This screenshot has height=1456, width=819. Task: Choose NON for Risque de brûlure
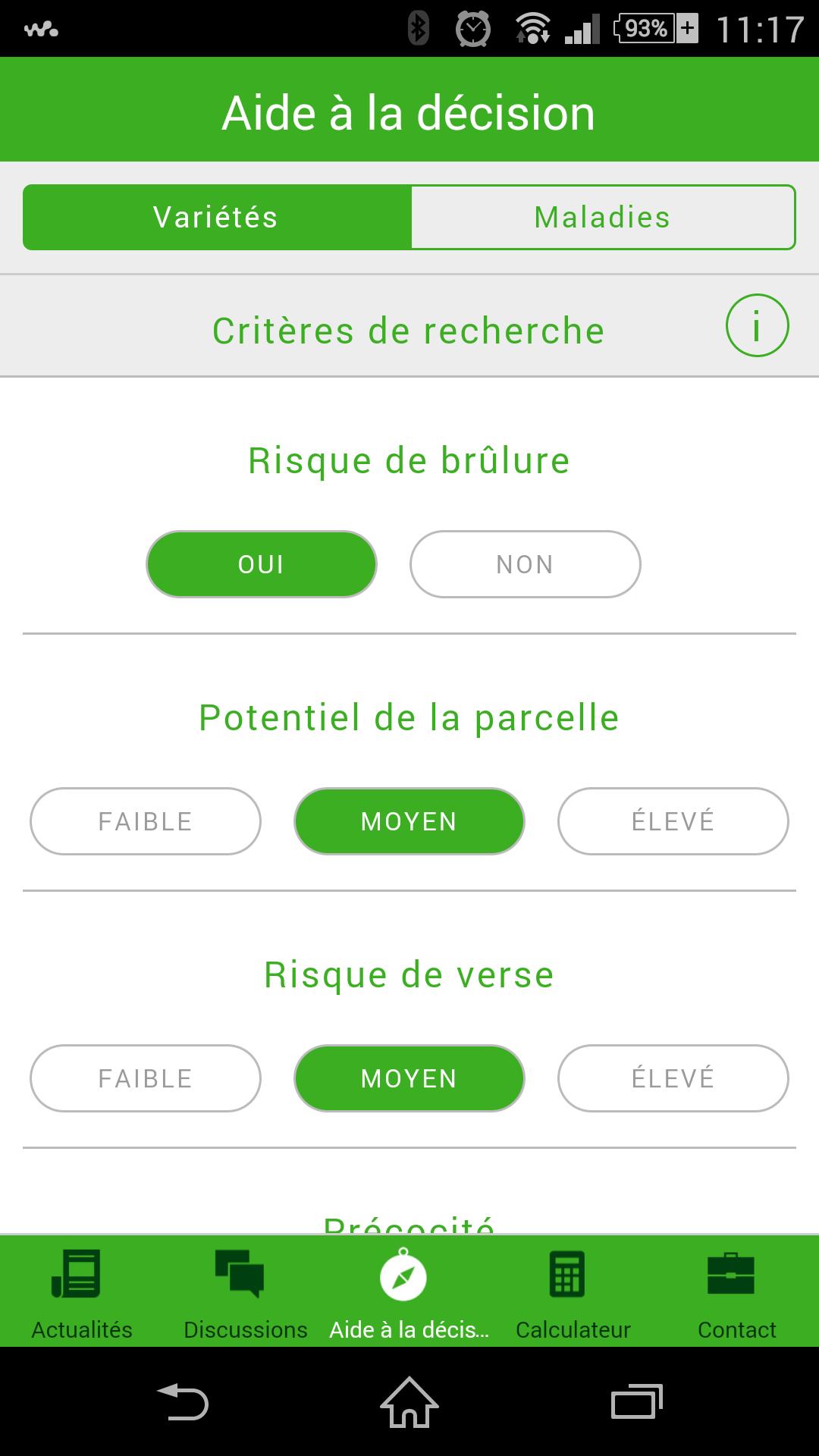(525, 564)
